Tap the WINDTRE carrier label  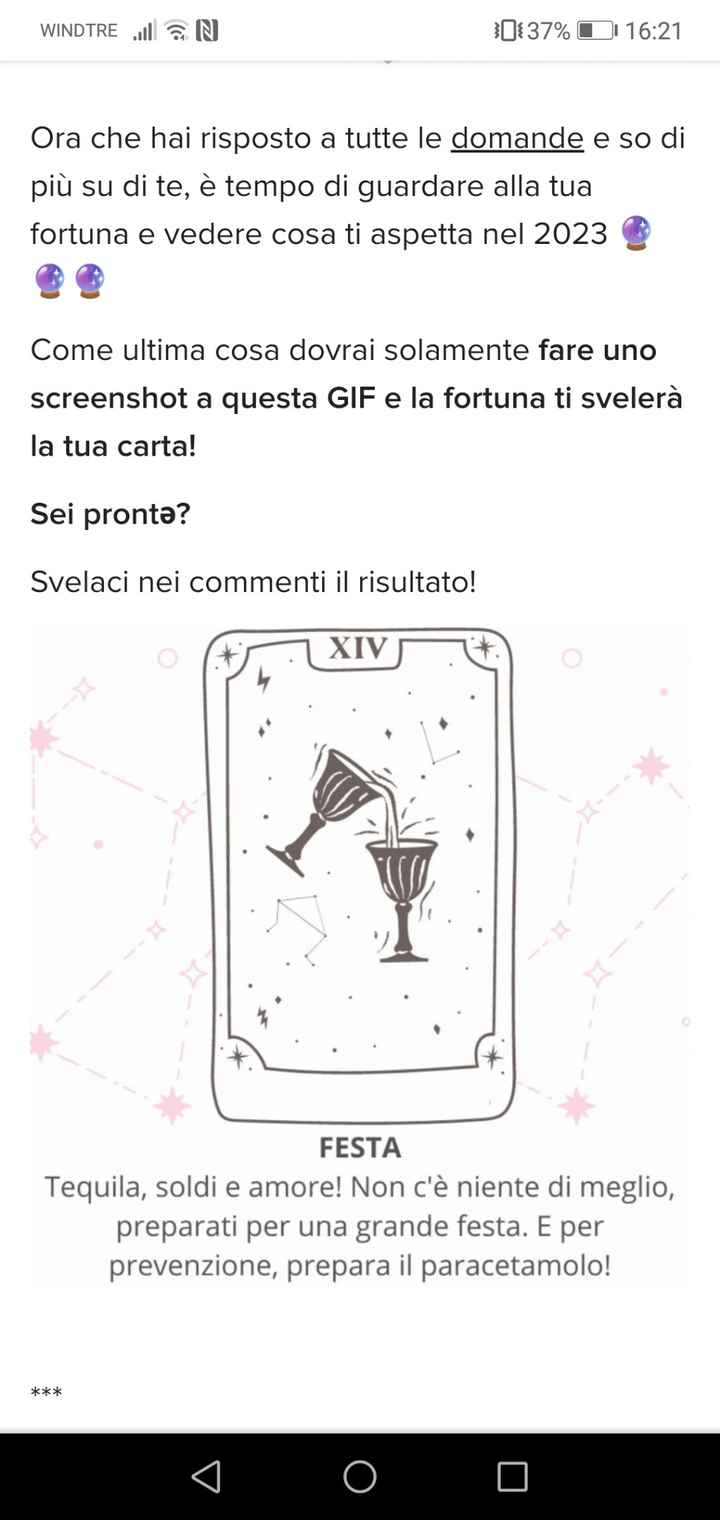point(78,30)
